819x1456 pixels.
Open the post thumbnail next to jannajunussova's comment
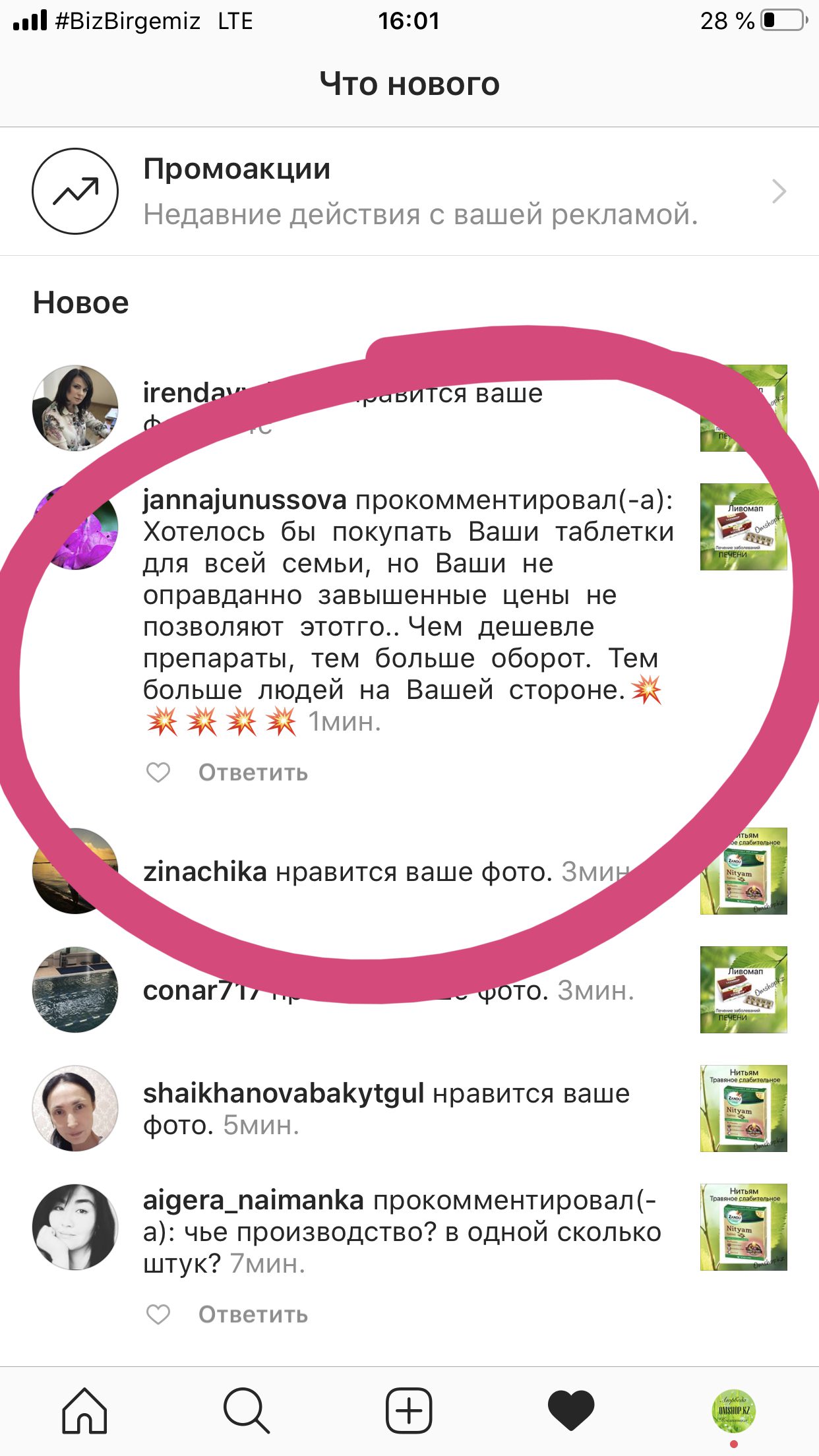743,527
